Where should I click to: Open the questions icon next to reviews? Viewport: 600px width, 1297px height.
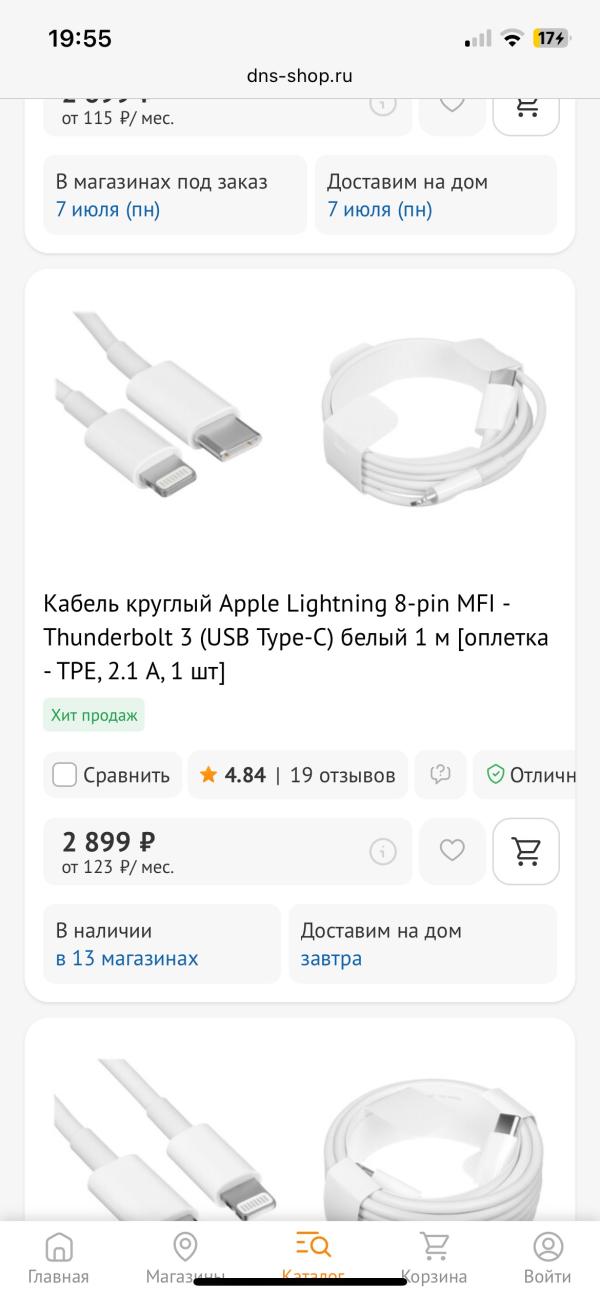click(440, 775)
